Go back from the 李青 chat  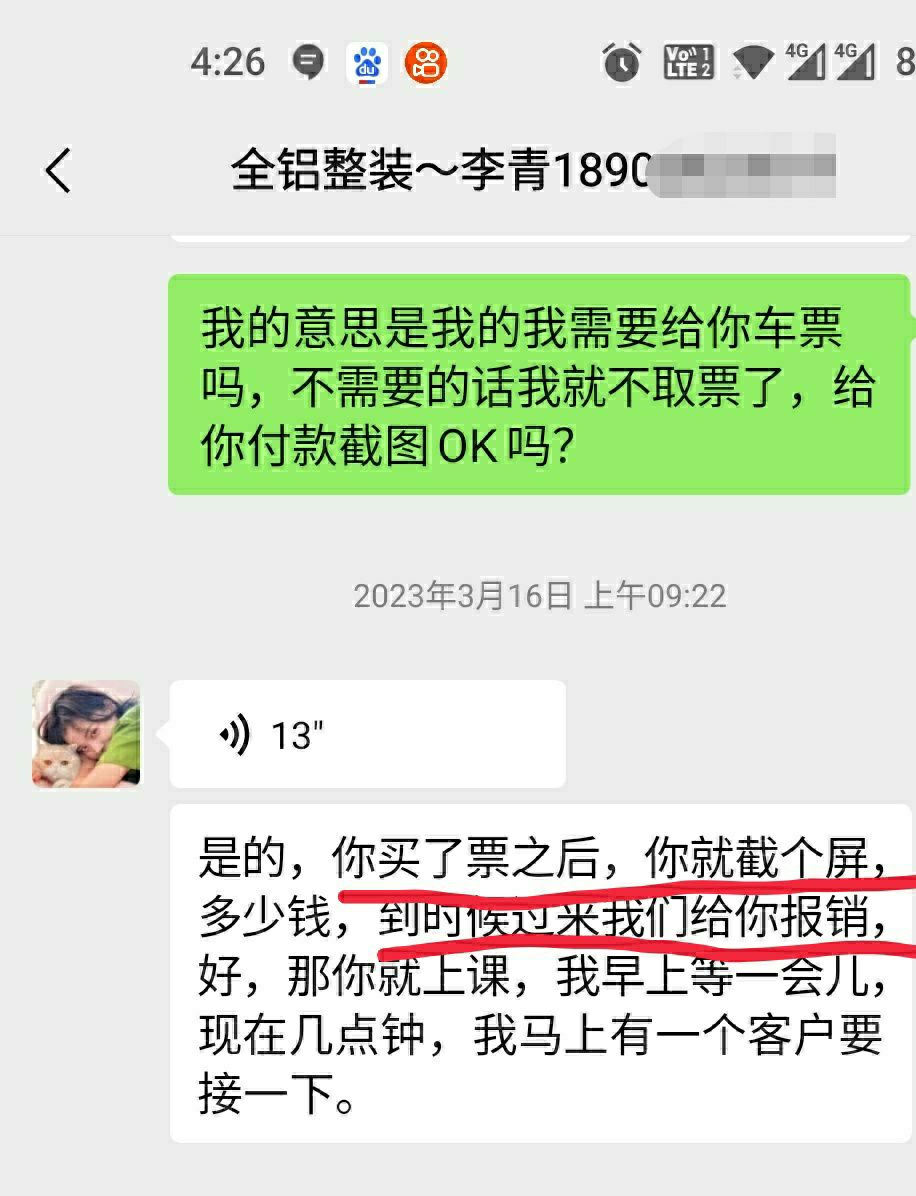(x=58, y=170)
